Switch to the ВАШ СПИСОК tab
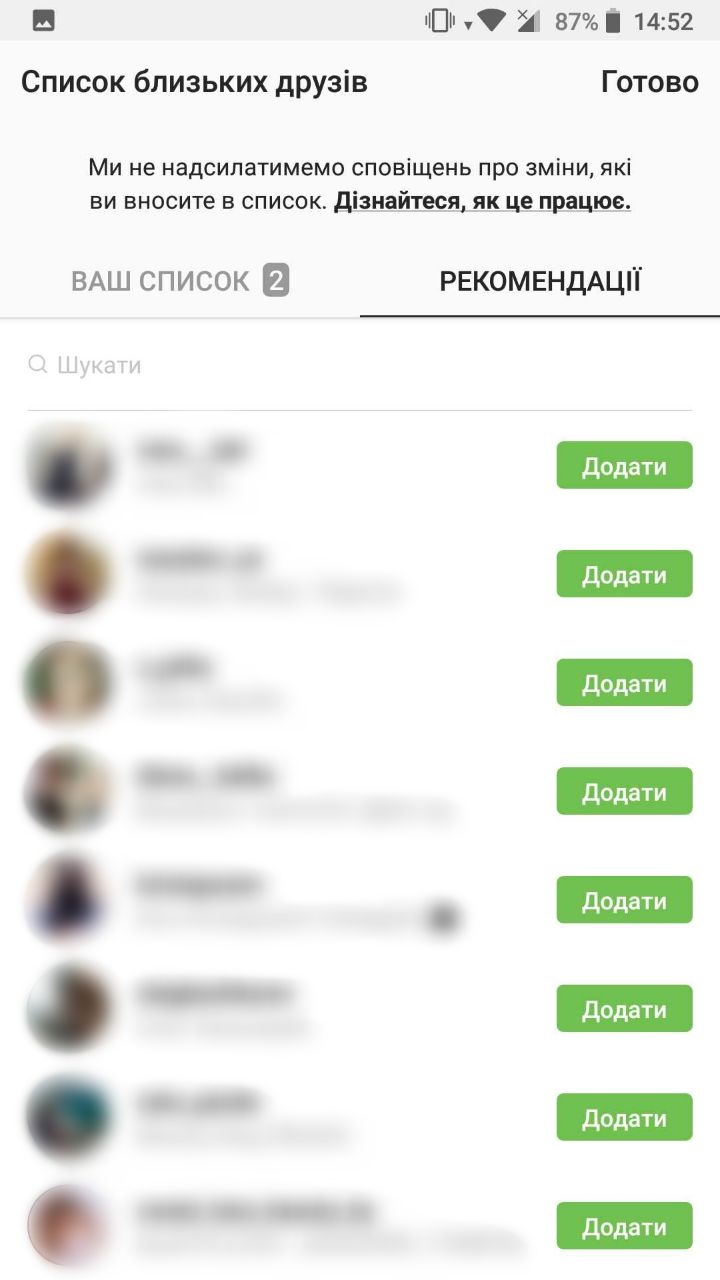 (180, 281)
